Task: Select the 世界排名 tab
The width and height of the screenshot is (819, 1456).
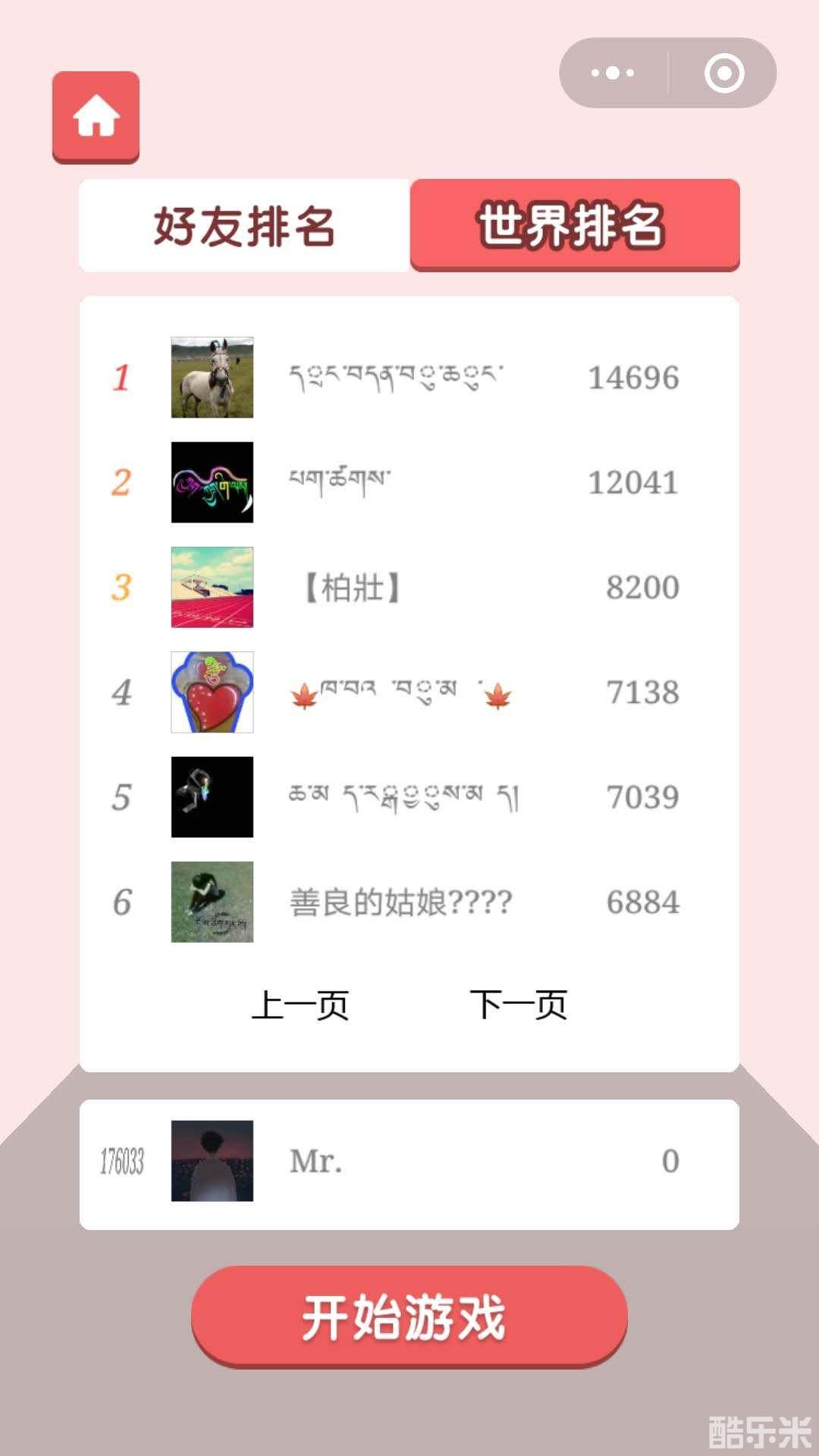Action: [x=574, y=225]
